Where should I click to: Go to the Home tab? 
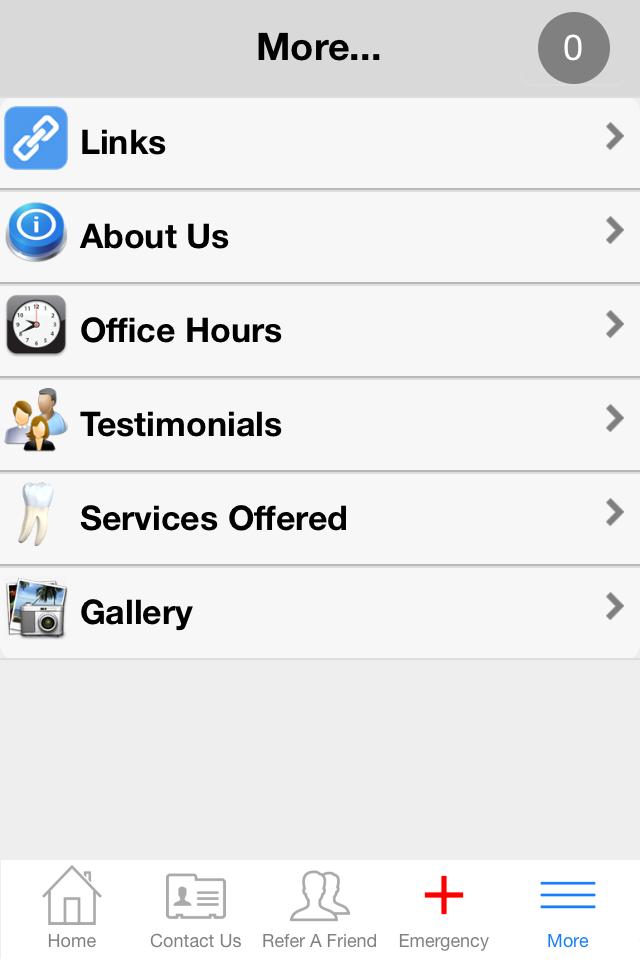[72, 908]
